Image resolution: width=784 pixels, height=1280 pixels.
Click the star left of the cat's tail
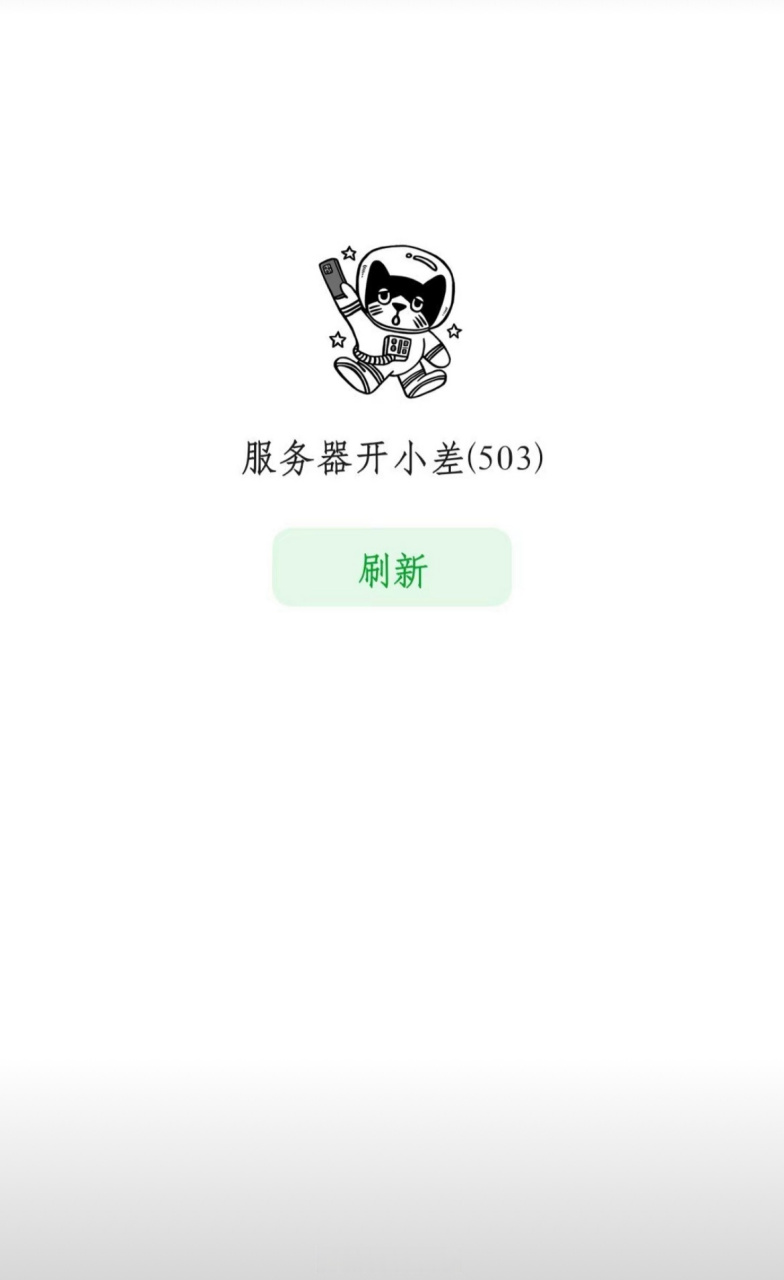pyautogui.click(x=337, y=340)
